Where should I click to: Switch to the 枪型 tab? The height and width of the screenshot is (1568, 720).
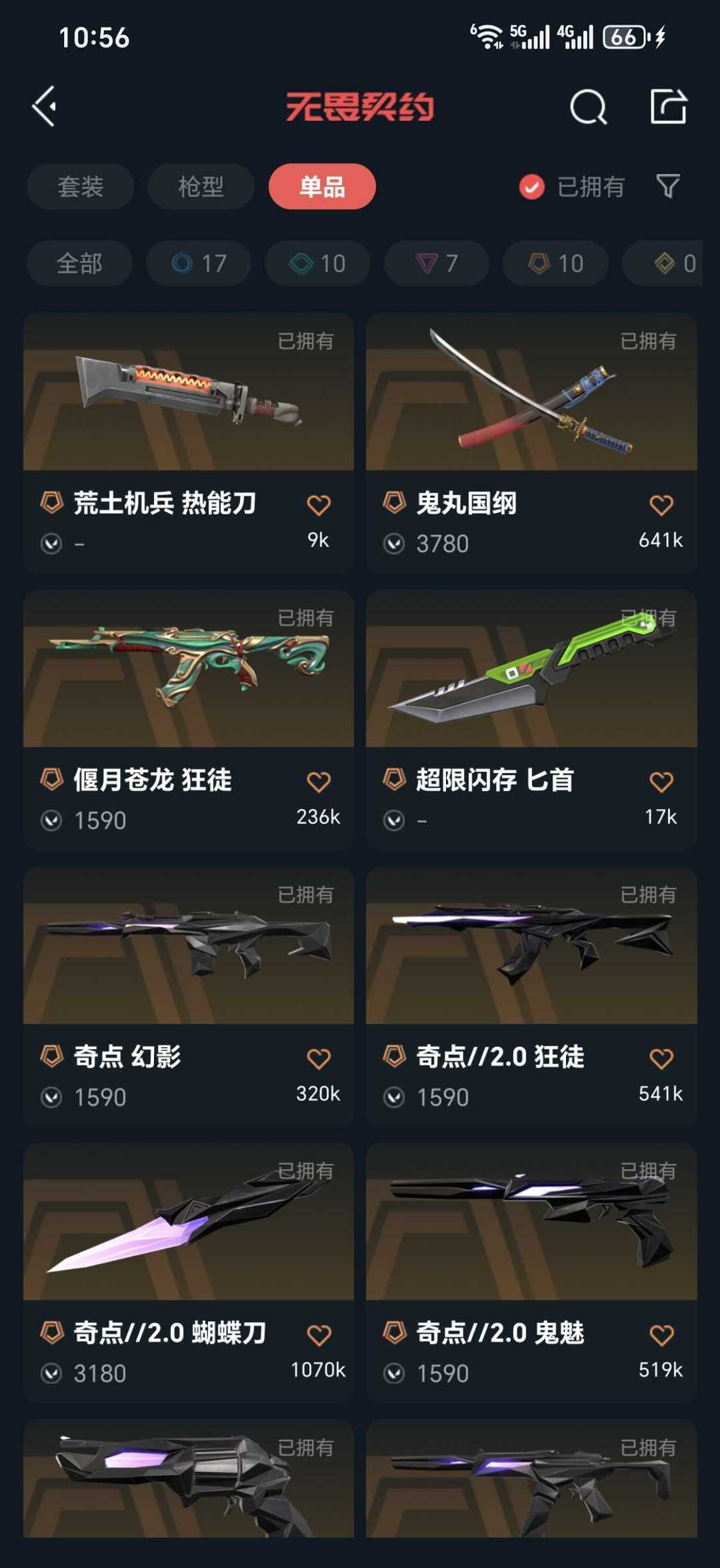pos(201,186)
